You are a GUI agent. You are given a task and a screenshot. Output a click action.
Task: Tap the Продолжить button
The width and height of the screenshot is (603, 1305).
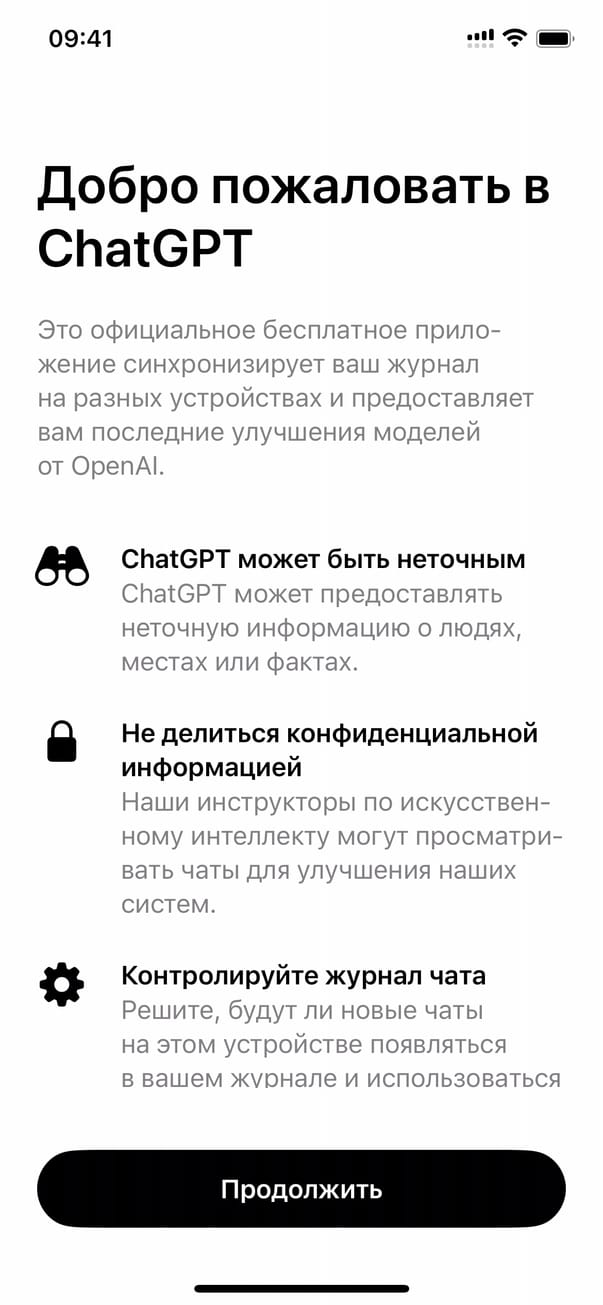[x=301, y=1189]
